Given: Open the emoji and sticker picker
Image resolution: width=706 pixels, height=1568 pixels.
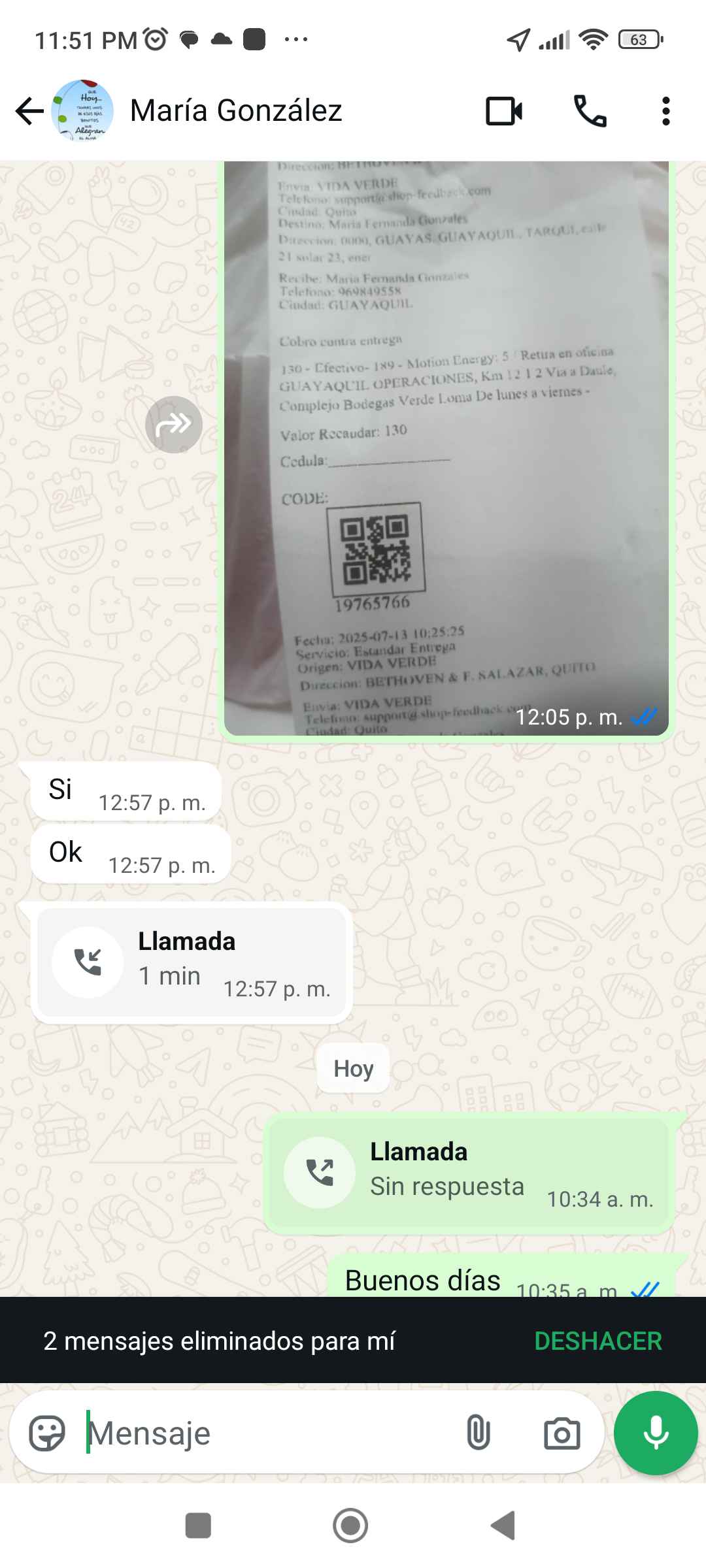Looking at the screenshot, I should coord(47,1433).
